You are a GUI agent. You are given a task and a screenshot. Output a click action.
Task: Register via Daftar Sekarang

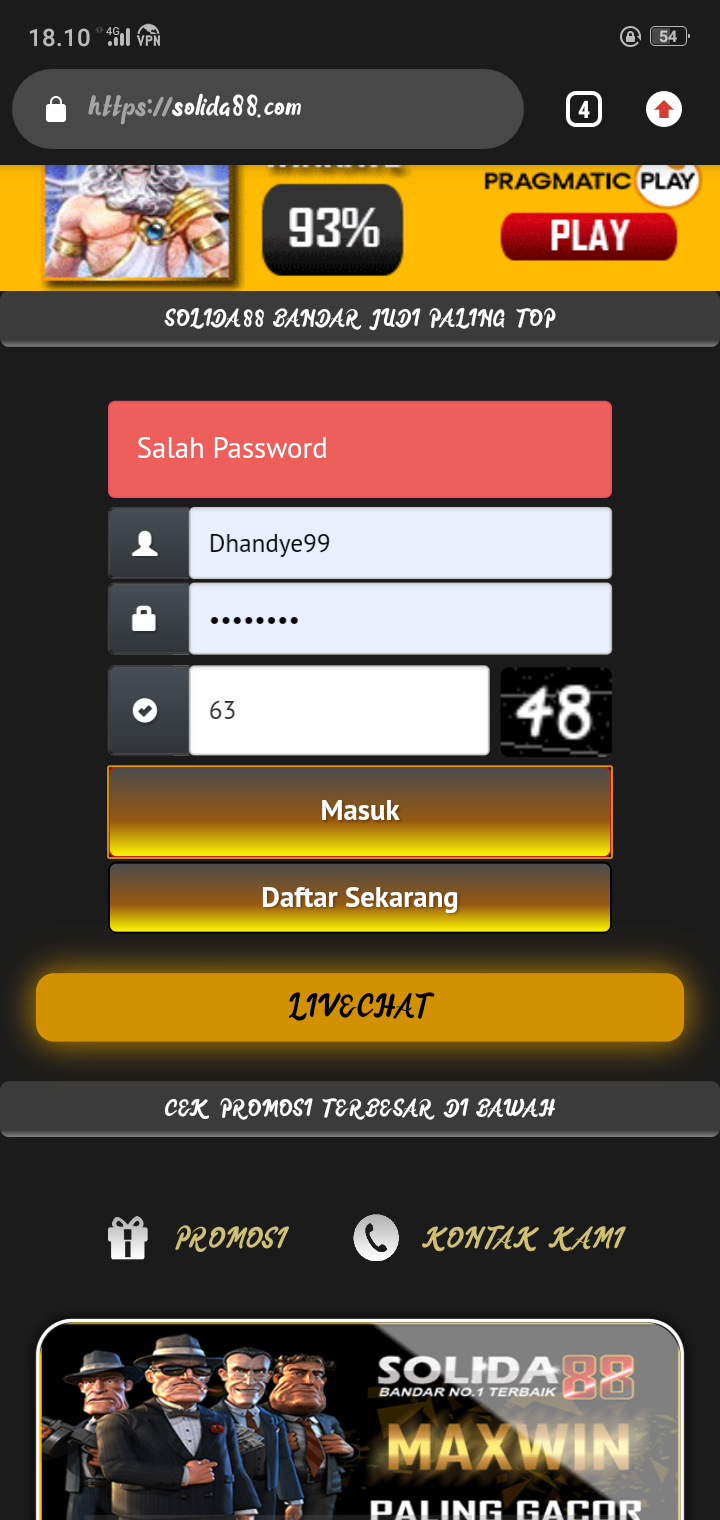click(x=360, y=898)
